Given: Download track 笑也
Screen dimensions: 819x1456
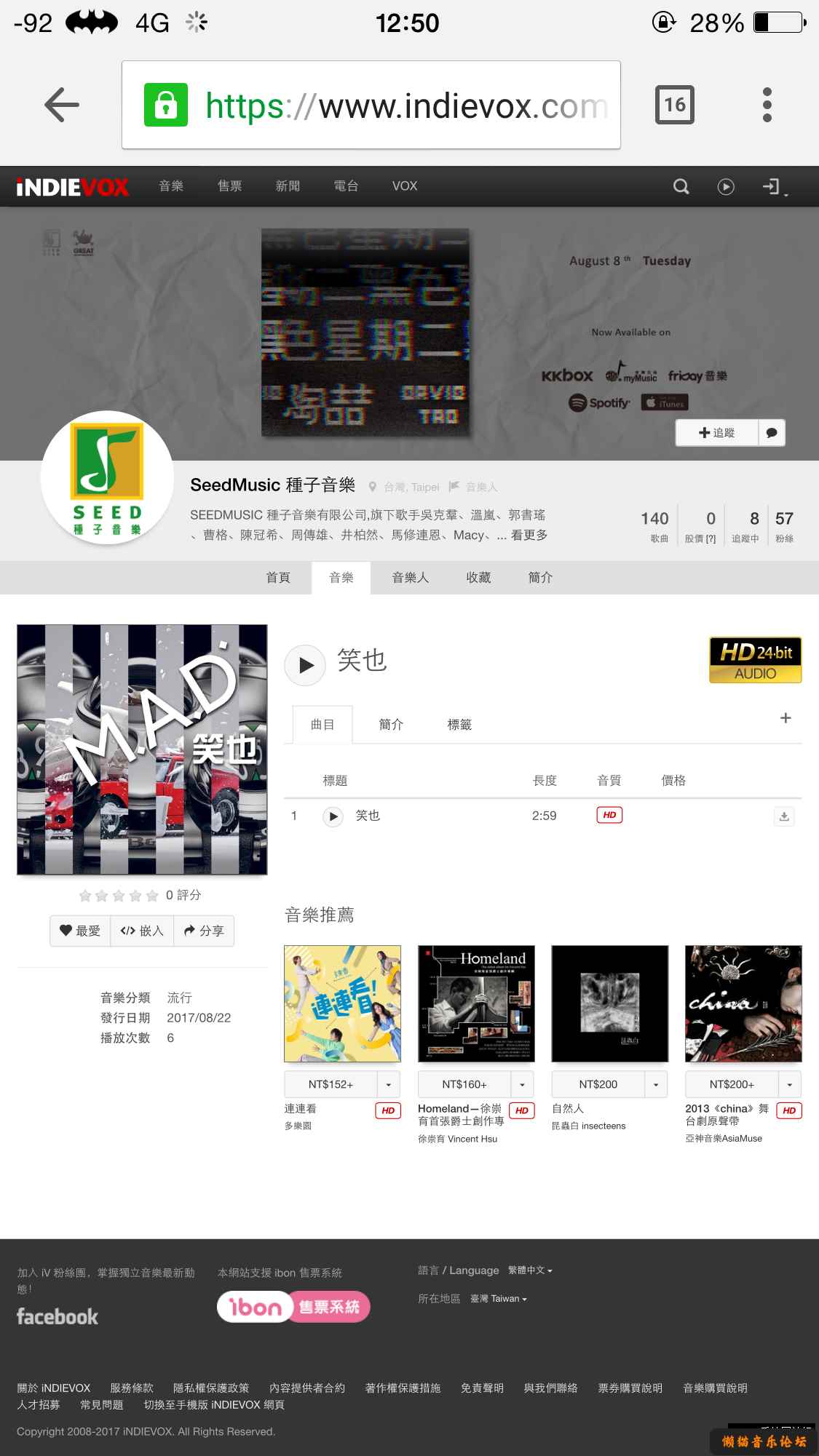Looking at the screenshot, I should coord(783,816).
